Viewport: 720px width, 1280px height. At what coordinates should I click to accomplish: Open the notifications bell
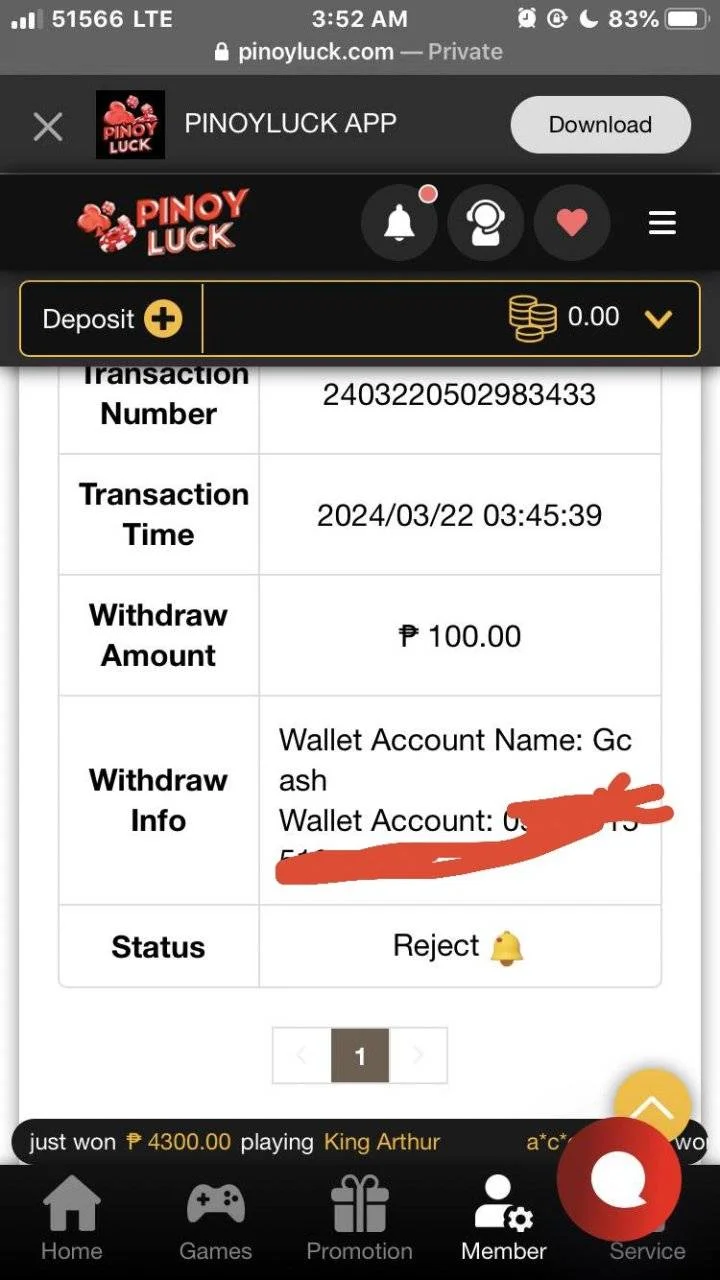click(400, 222)
